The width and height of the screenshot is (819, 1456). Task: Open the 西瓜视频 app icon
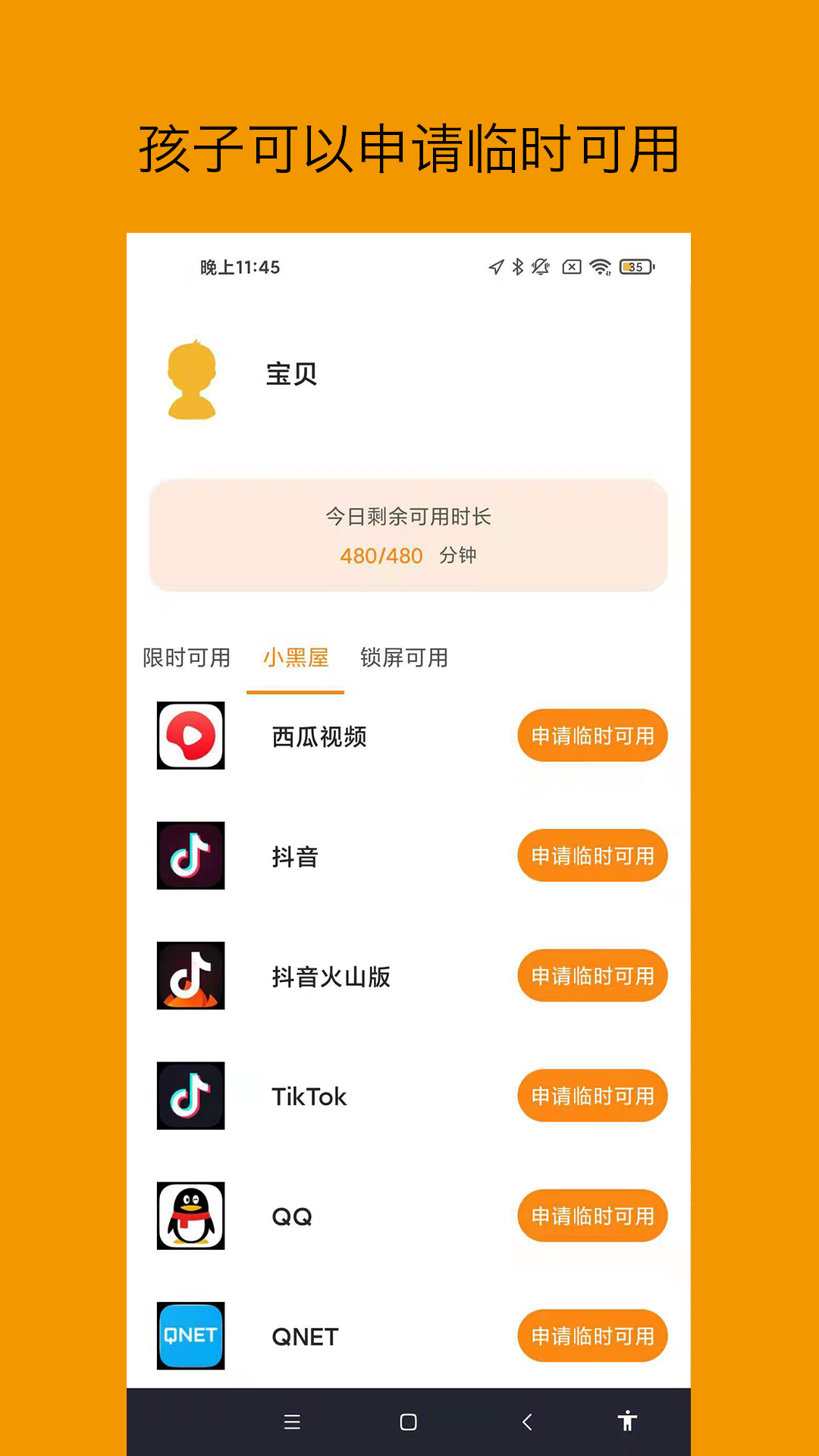click(x=190, y=736)
